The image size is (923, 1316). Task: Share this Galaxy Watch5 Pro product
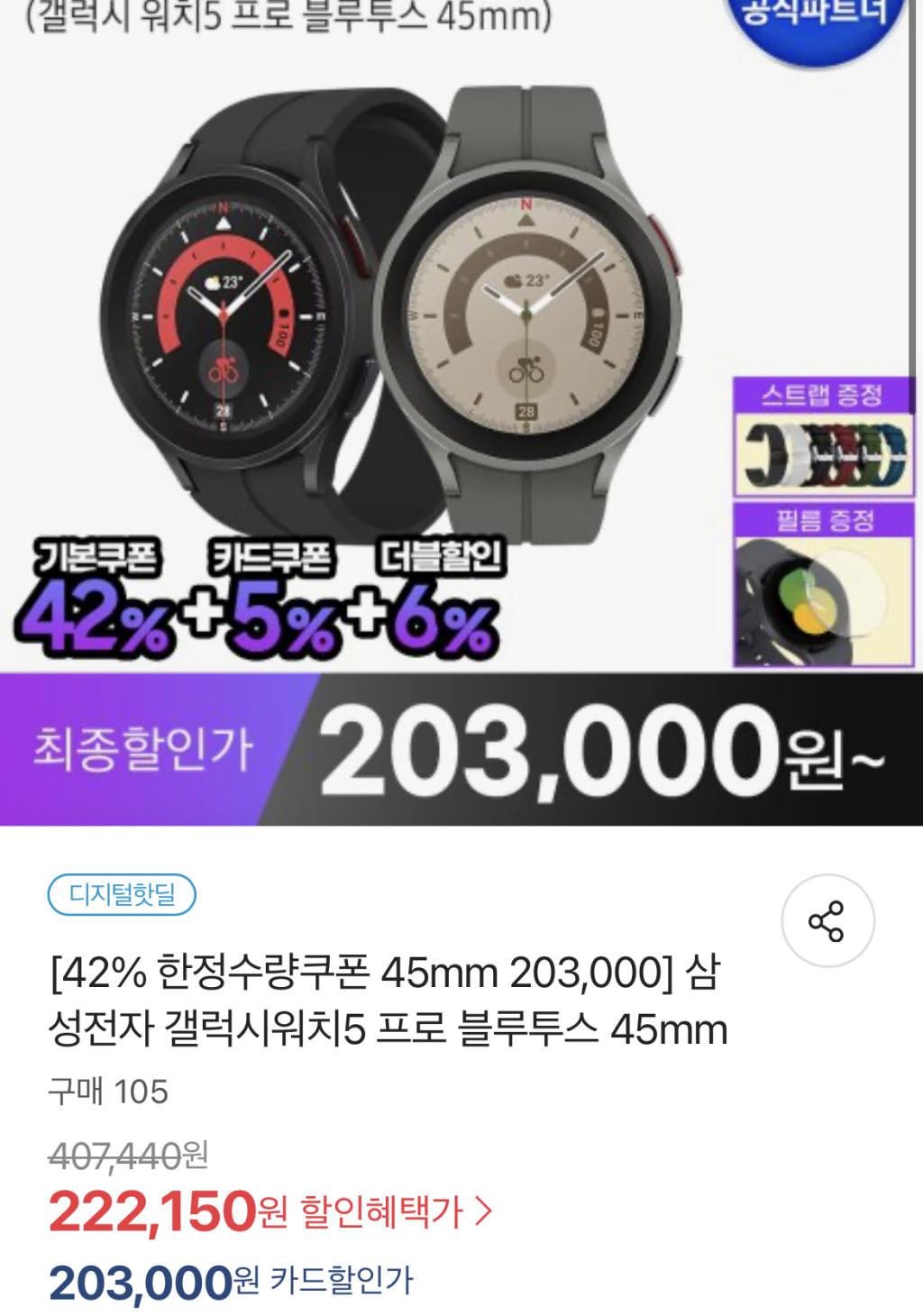point(827,920)
